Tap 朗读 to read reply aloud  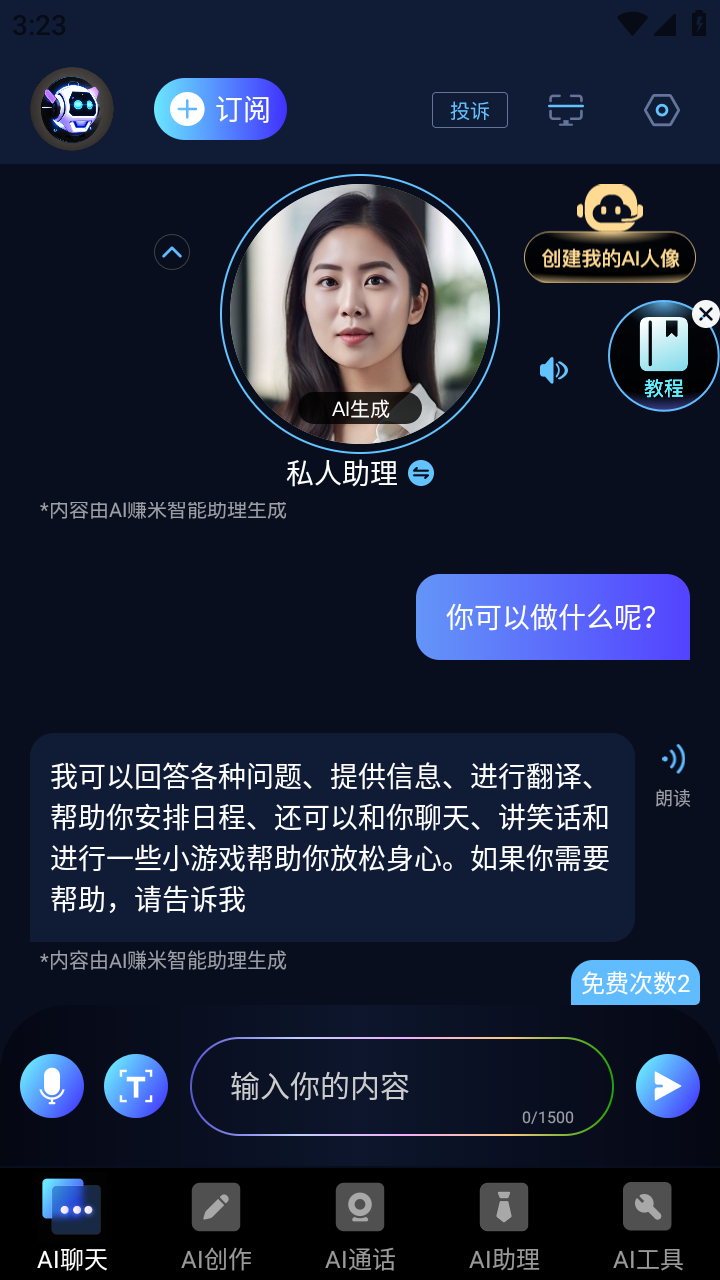(x=673, y=775)
